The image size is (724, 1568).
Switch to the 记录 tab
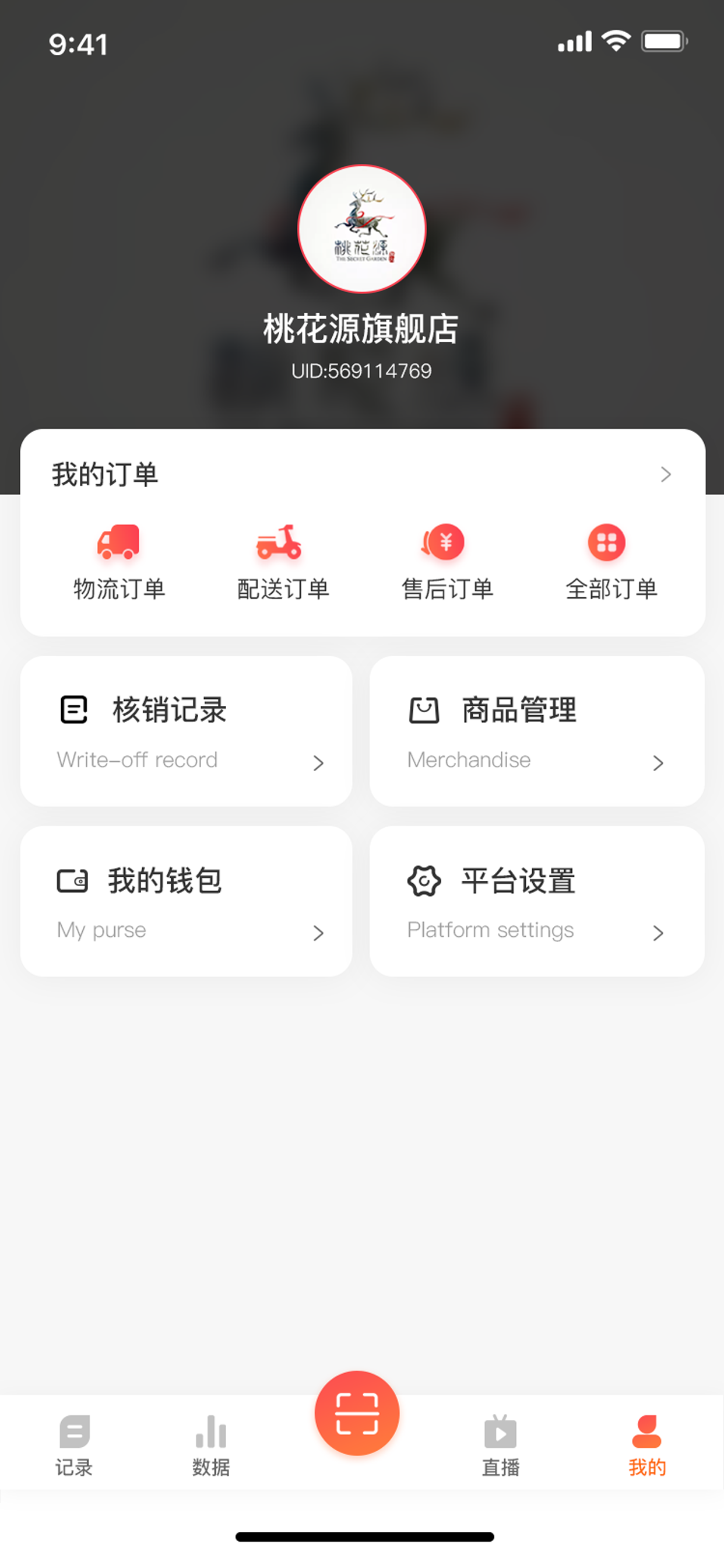click(x=74, y=1445)
